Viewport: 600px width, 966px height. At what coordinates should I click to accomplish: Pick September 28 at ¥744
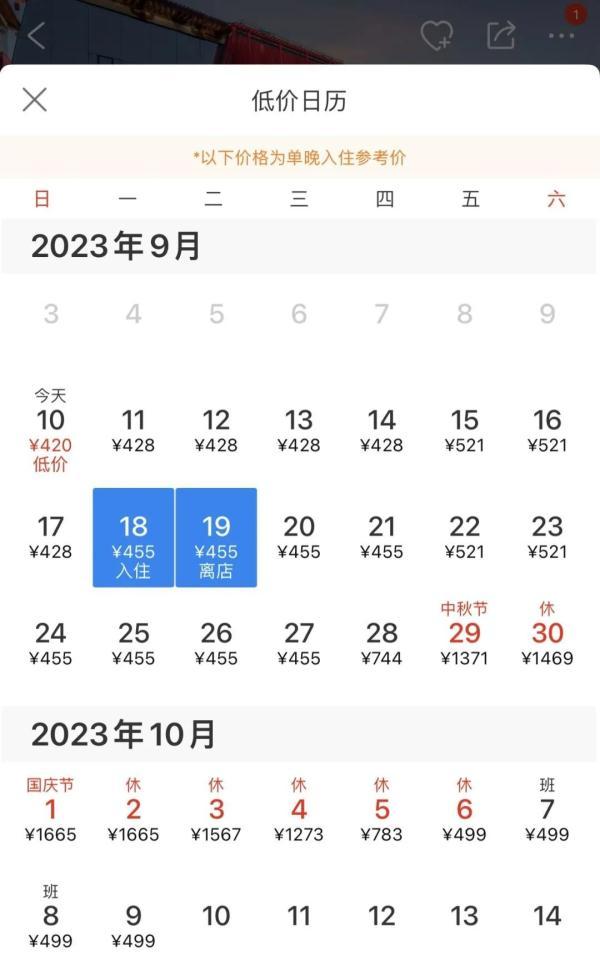coord(382,643)
